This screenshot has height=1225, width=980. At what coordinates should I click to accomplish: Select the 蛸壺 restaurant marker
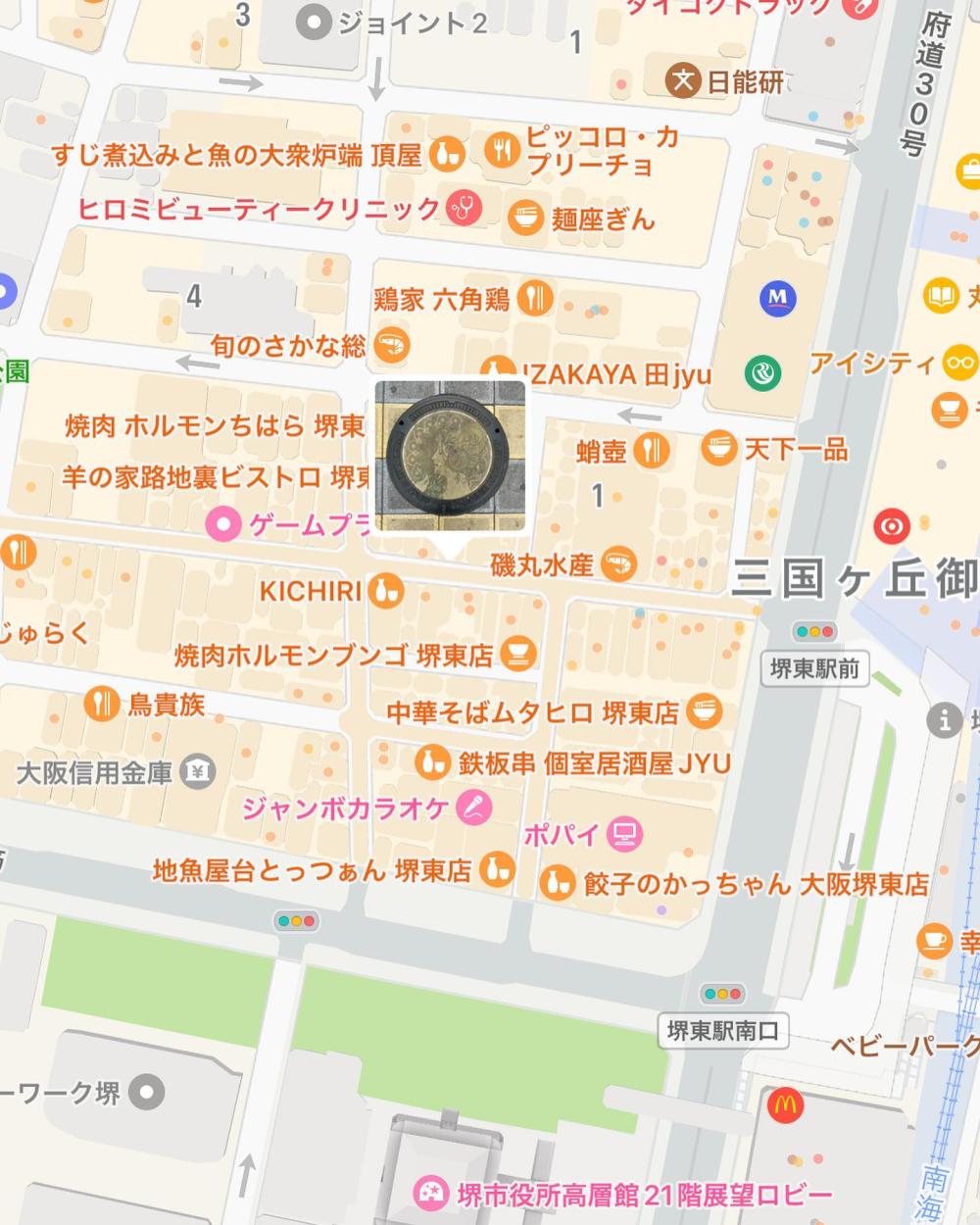pos(651,451)
